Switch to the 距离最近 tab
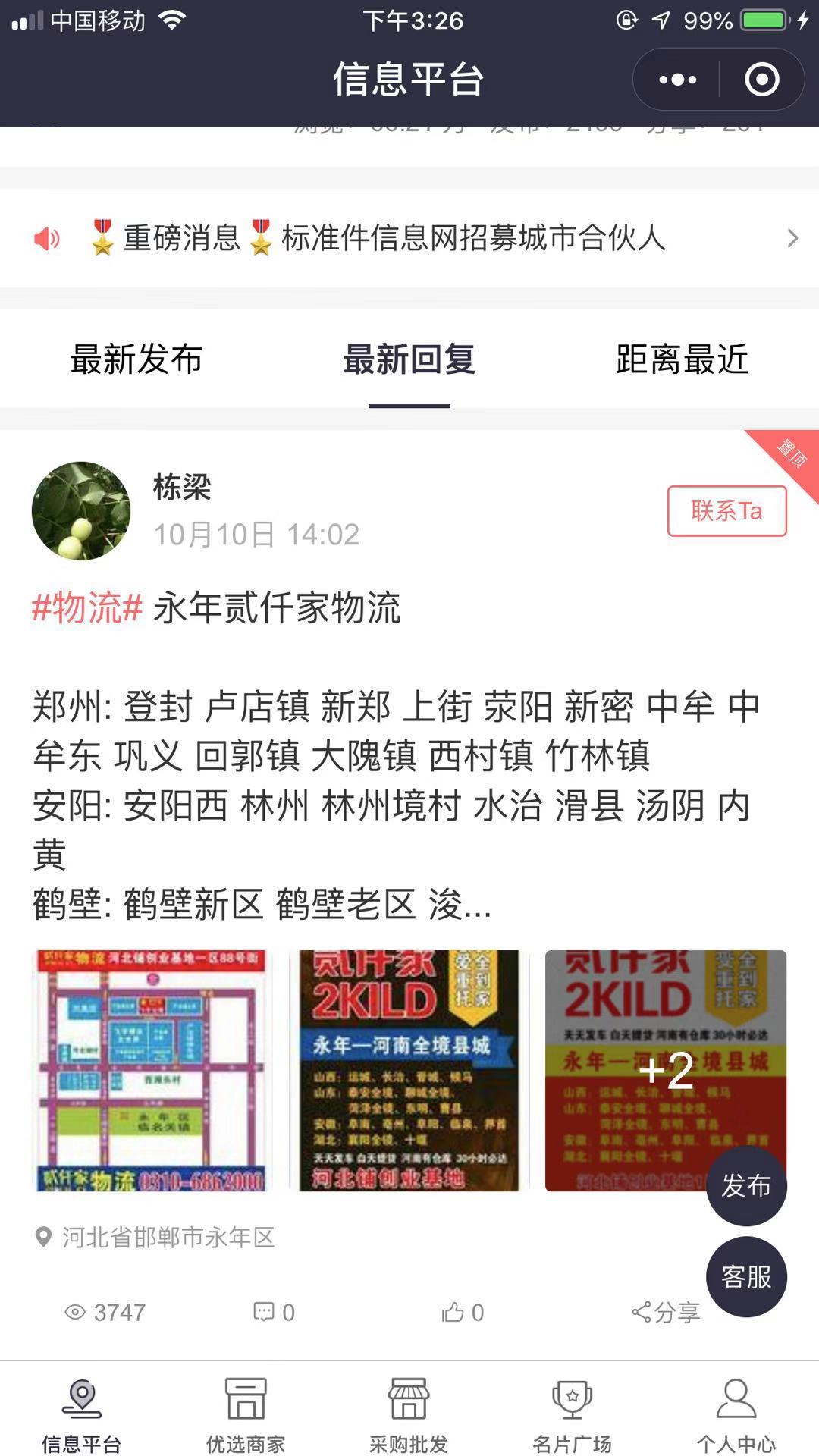Viewport: 819px width, 1456px height. (682, 359)
